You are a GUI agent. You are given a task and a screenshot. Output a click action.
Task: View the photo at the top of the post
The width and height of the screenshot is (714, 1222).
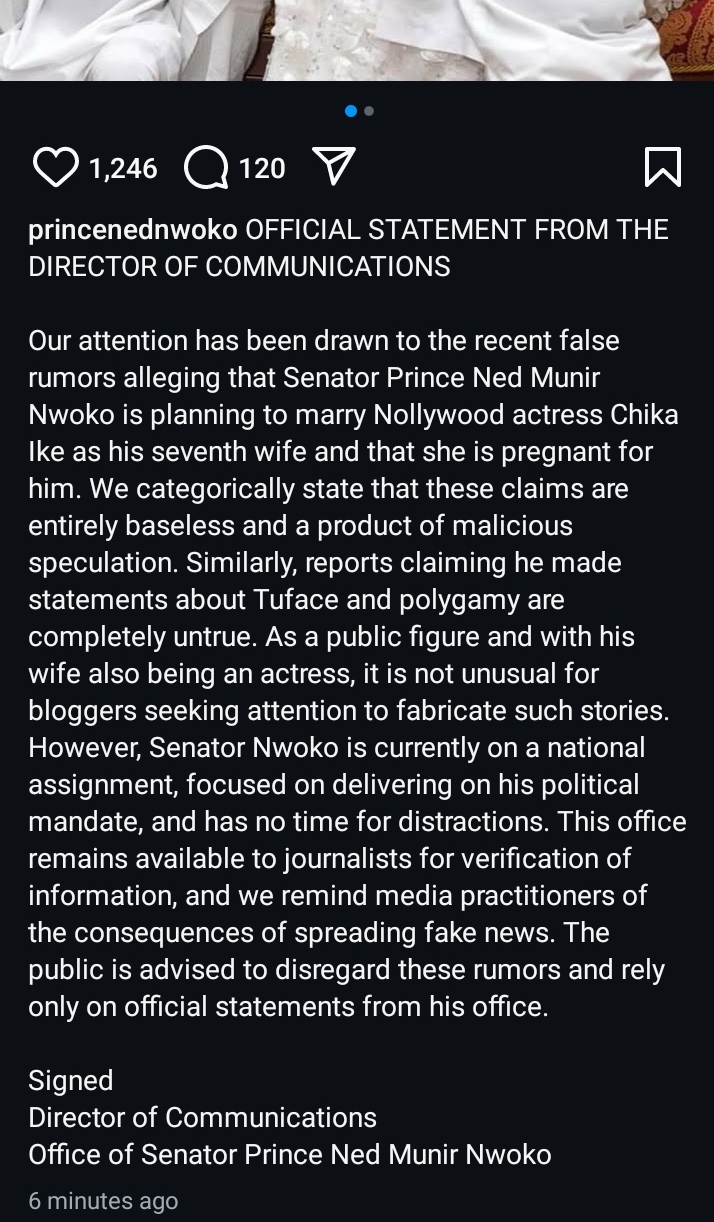pos(357,38)
